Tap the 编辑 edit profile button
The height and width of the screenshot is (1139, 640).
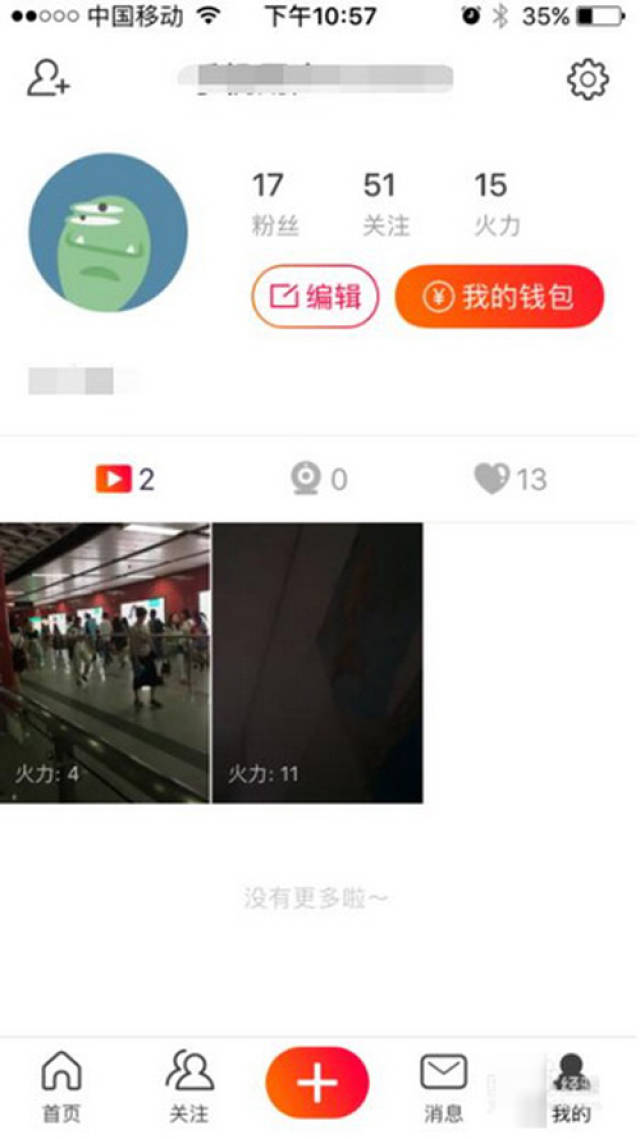point(315,297)
